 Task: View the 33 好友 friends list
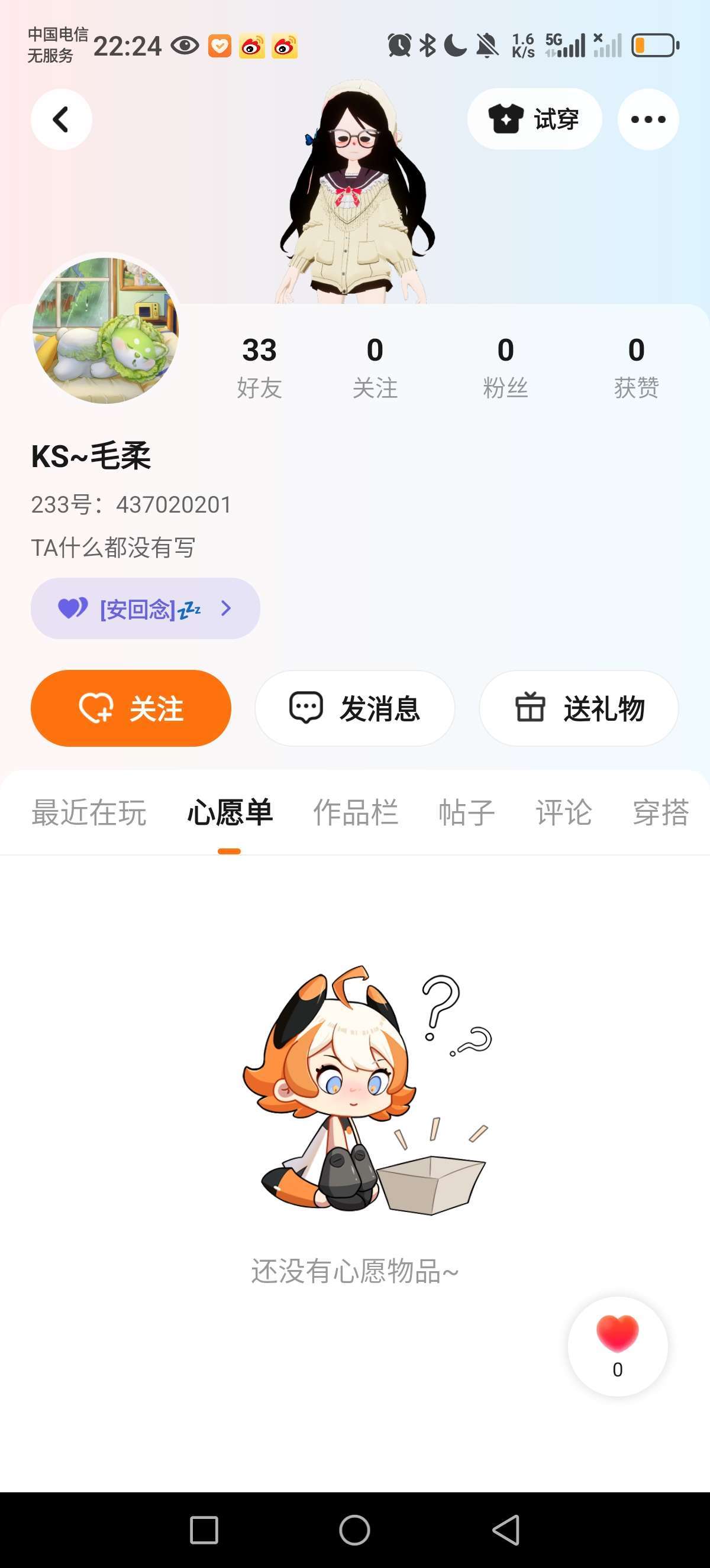point(259,367)
